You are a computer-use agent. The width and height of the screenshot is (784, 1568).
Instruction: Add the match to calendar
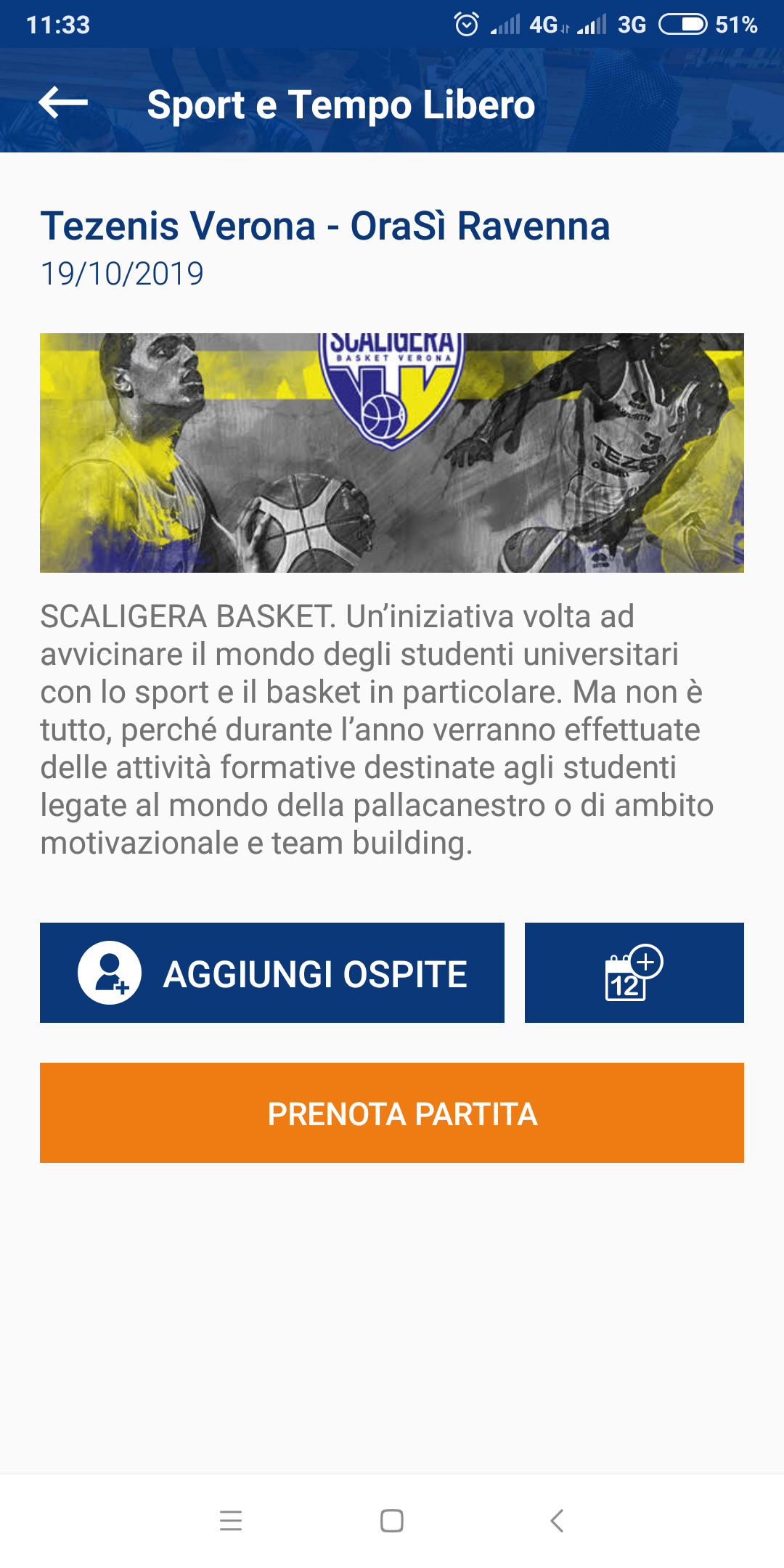pos(634,973)
